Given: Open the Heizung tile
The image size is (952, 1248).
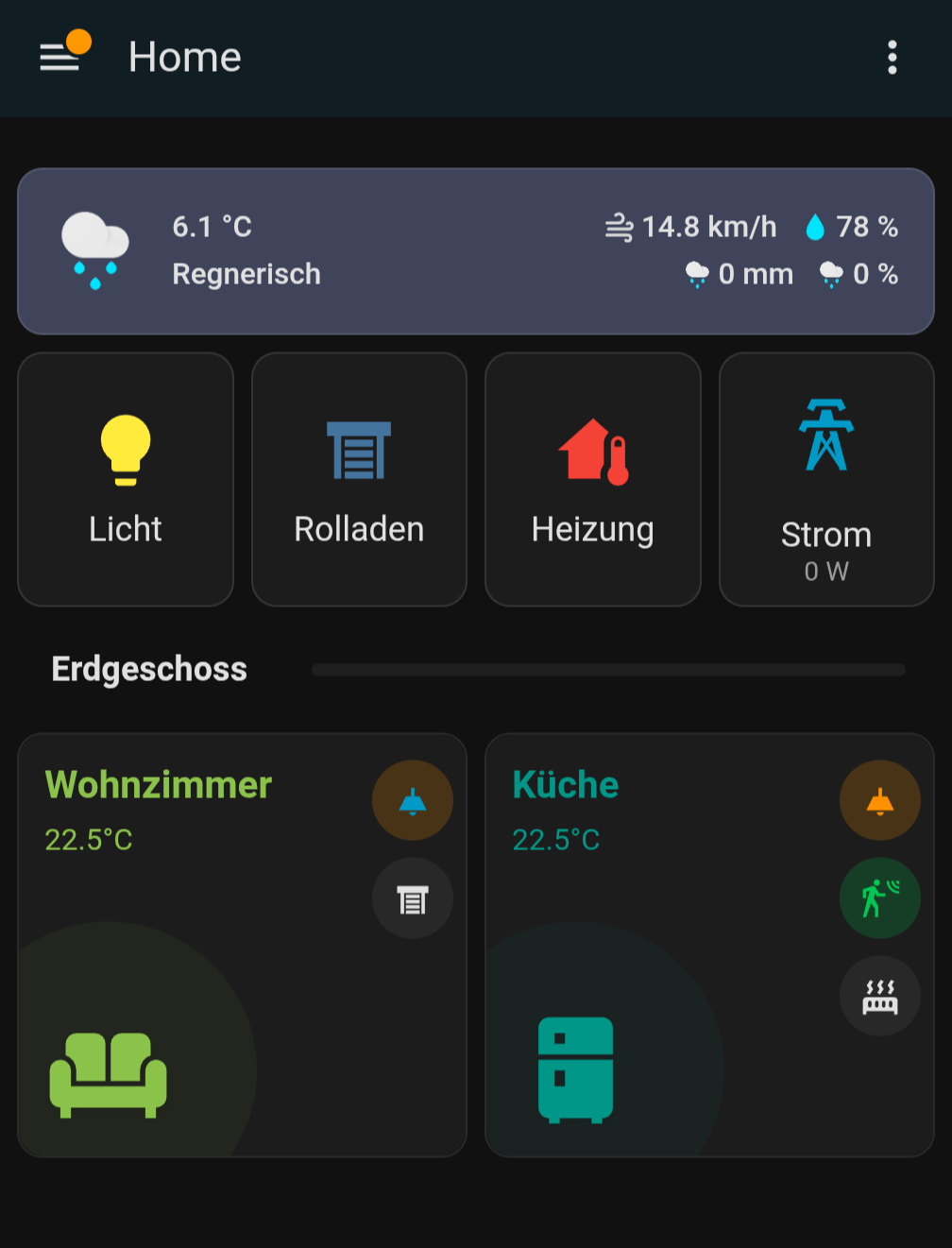Looking at the screenshot, I should 592,479.
